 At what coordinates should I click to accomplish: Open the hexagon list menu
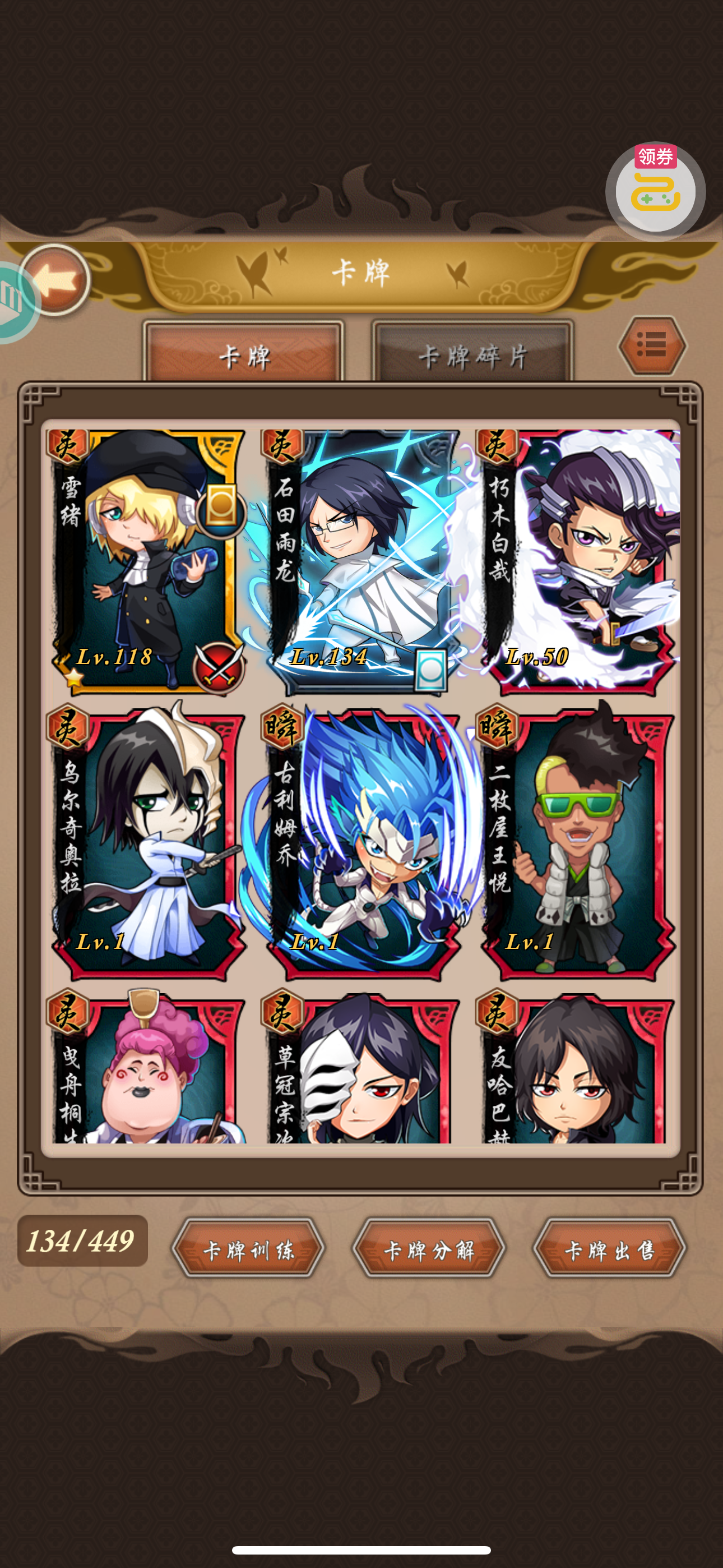click(652, 345)
